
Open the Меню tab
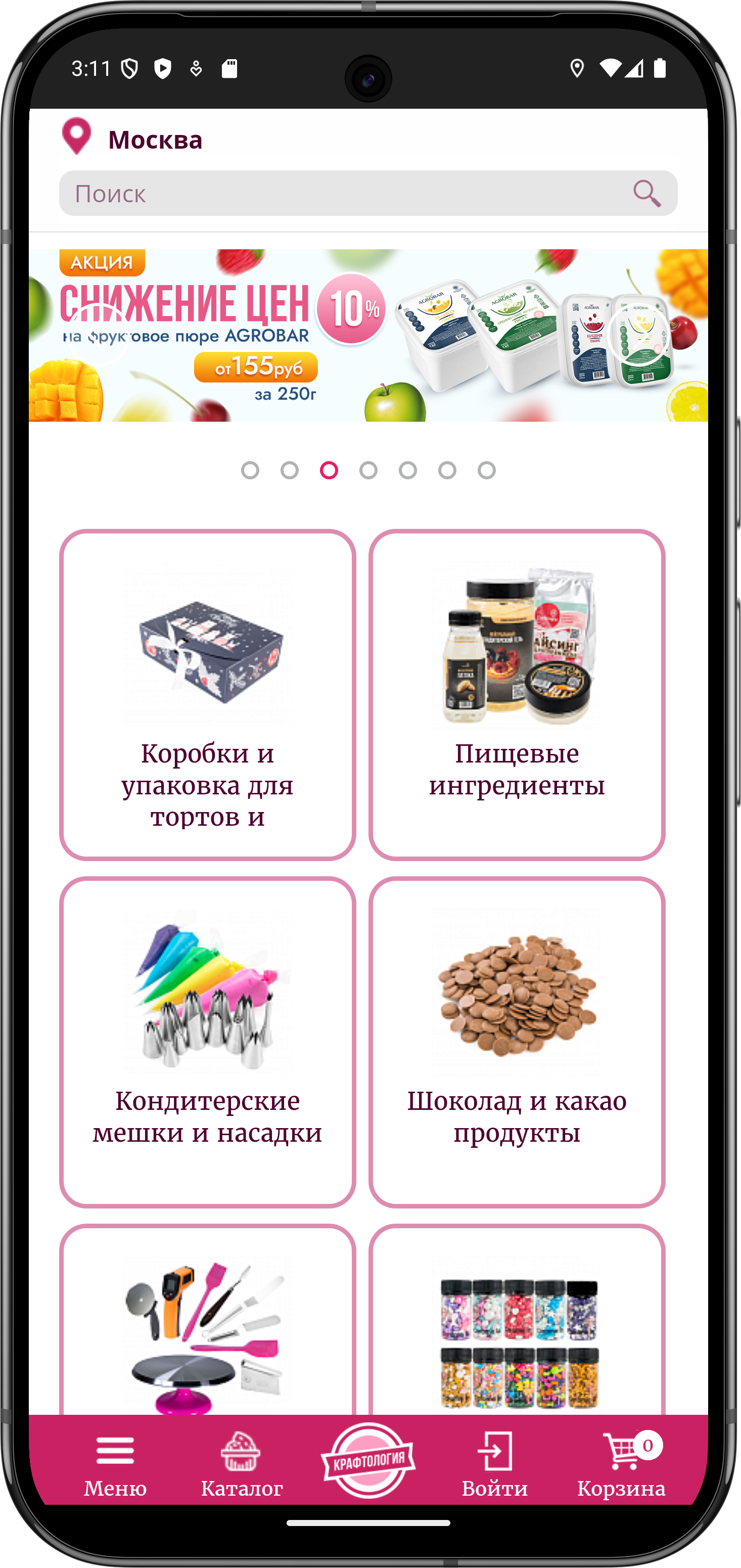coord(115,1464)
